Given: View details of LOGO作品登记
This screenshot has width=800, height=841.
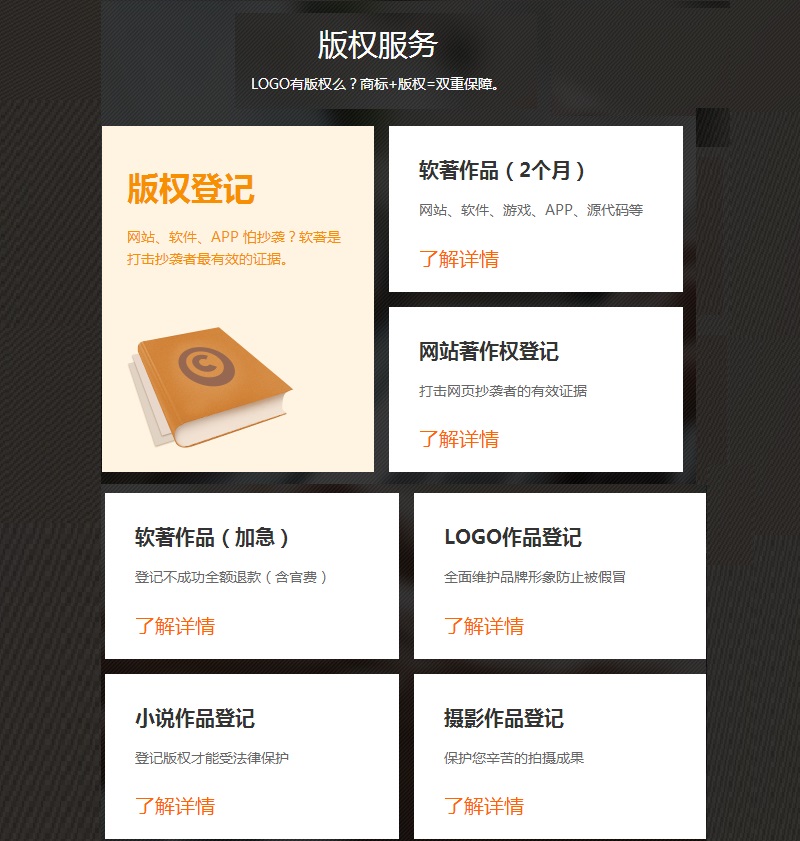Looking at the screenshot, I should point(484,627).
